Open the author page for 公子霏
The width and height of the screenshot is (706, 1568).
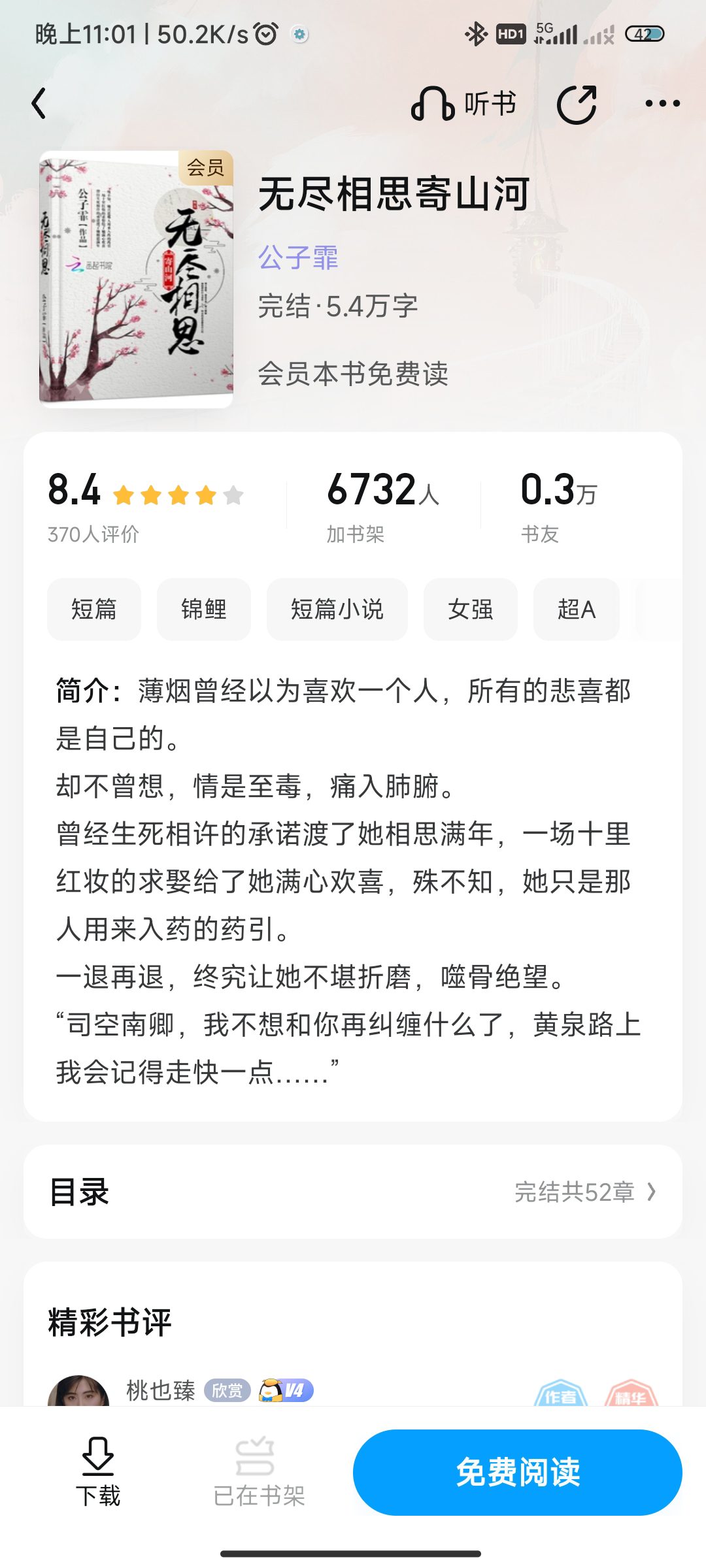point(298,257)
